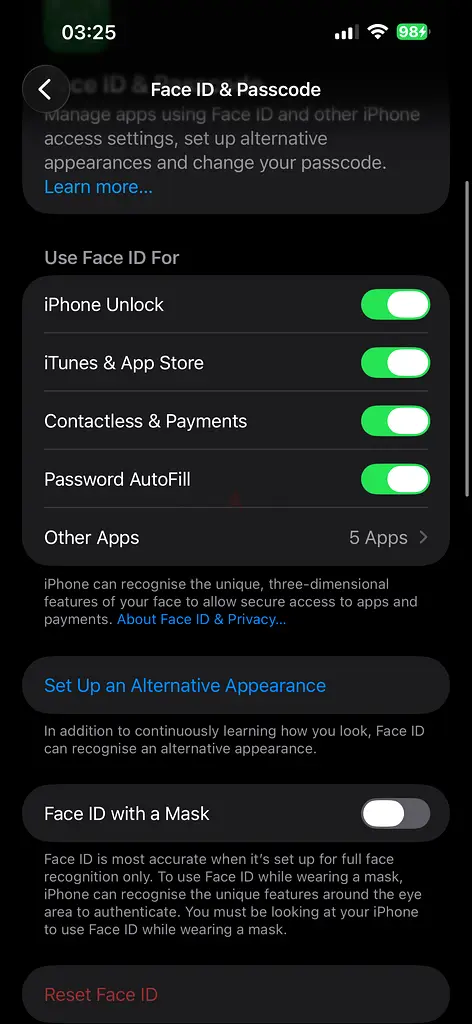Go back from Face ID & Passcode
The height and width of the screenshot is (1024, 472).
[x=45, y=89]
